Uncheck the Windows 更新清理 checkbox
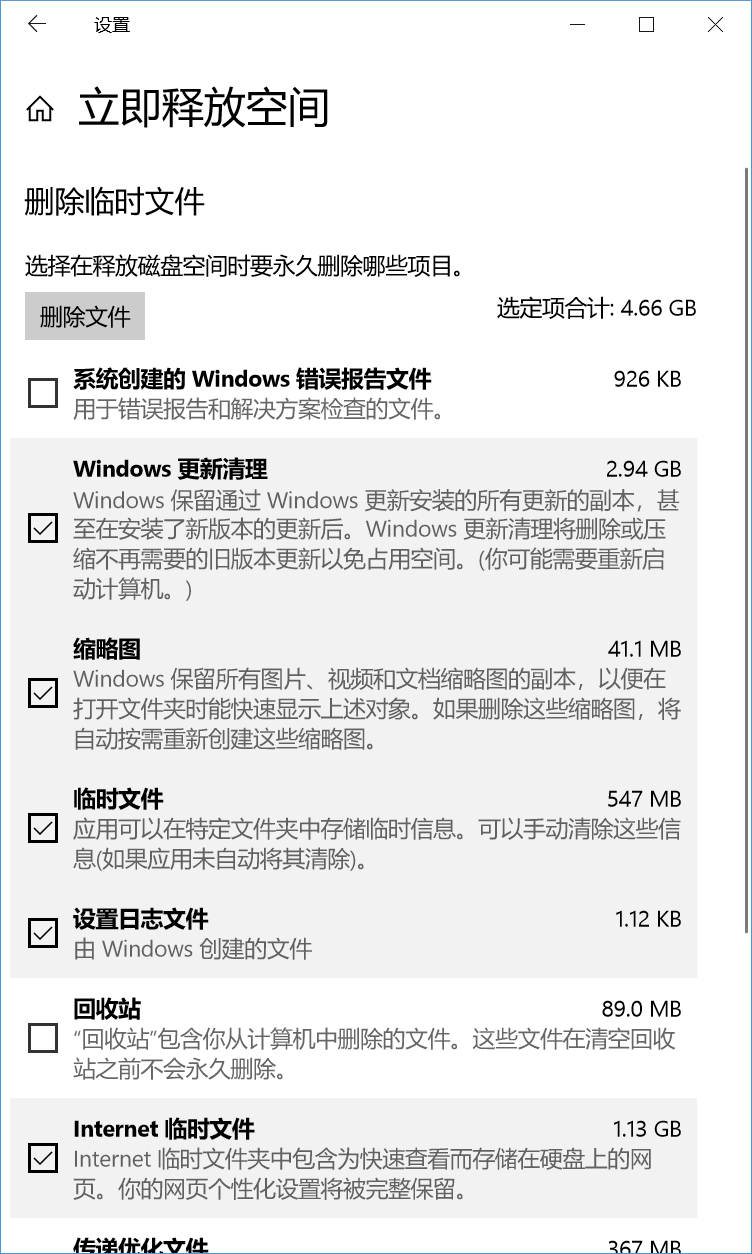The width and height of the screenshot is (752, 1254). (43, 528)
